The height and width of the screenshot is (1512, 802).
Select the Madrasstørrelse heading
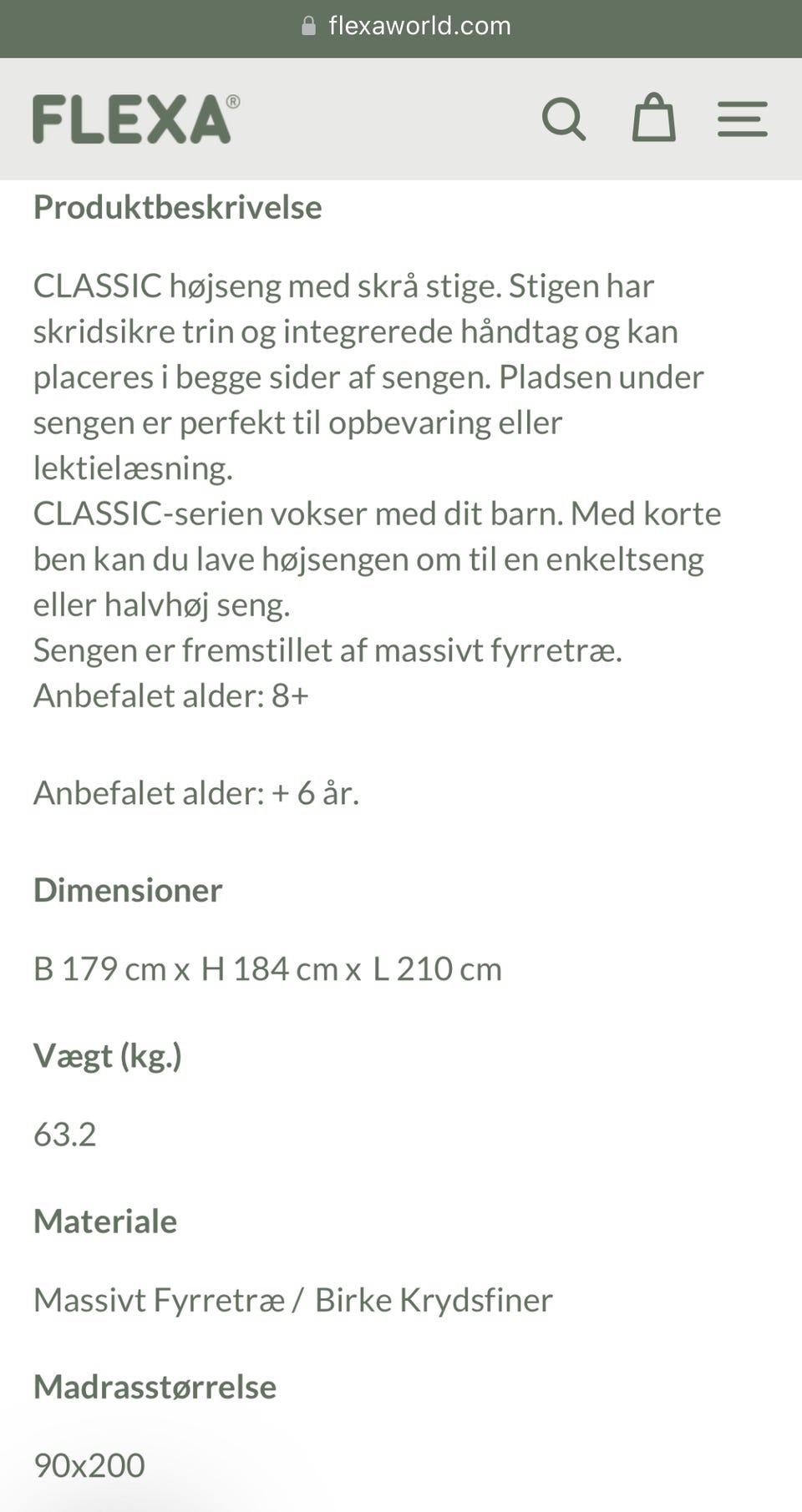154,1387
